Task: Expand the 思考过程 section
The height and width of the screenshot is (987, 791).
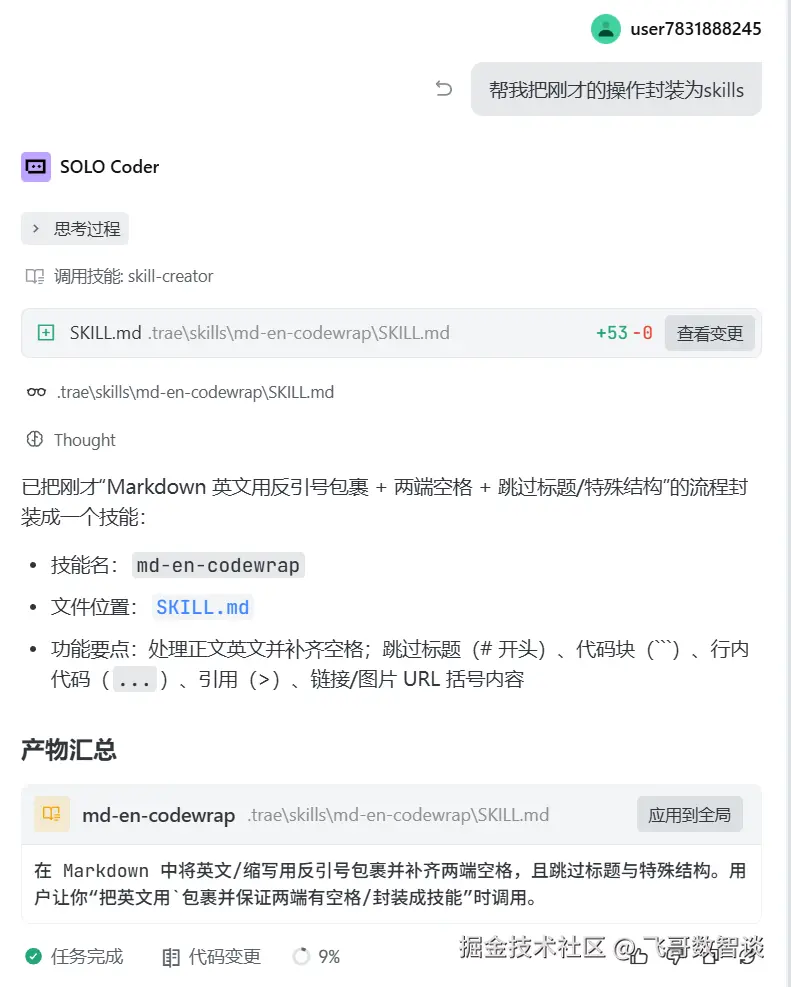Action: [75, 229]
